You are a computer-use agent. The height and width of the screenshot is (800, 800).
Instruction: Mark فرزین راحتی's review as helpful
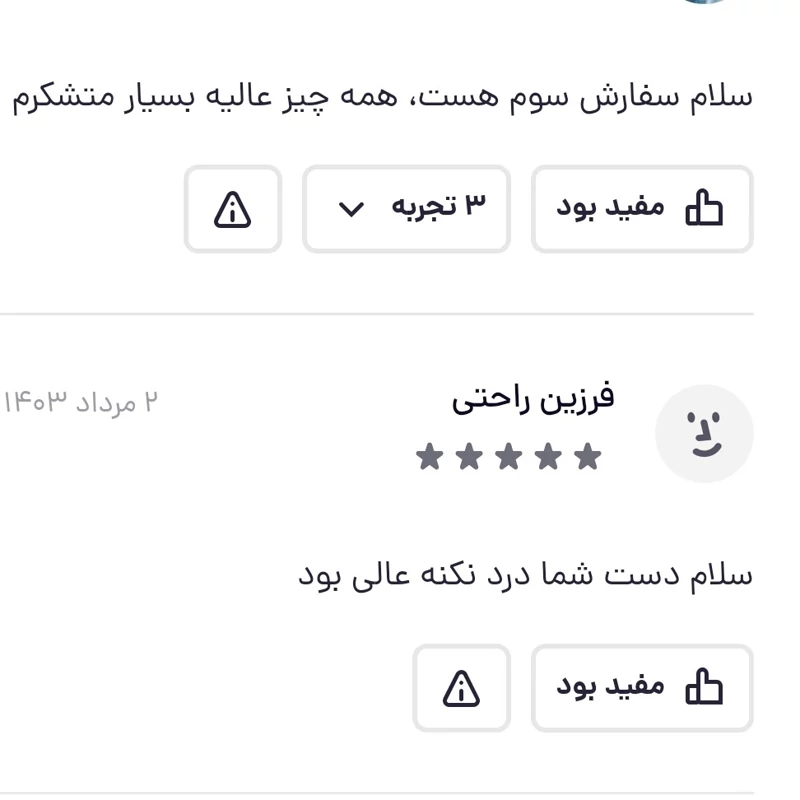[641, 688]
